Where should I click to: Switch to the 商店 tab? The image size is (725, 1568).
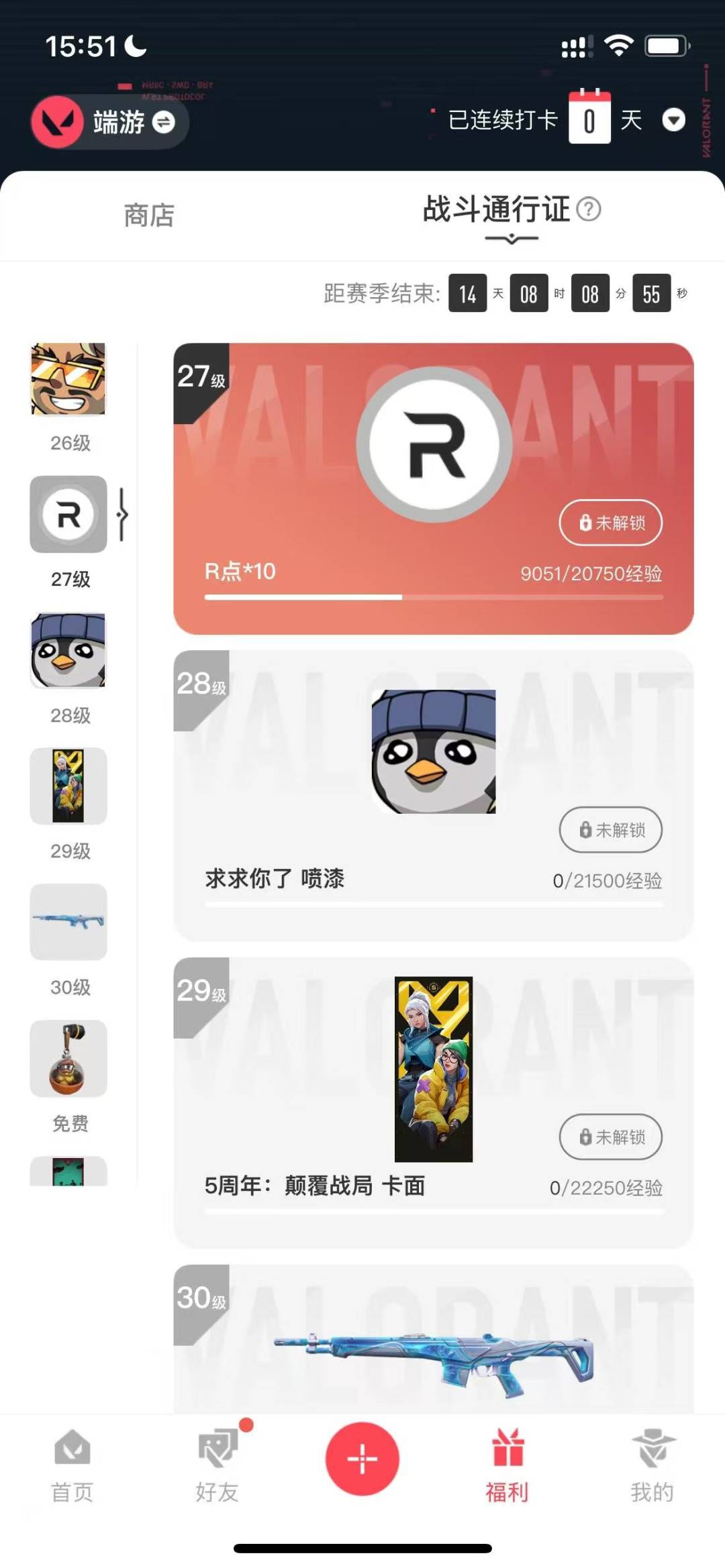click(x=149, y=216)
